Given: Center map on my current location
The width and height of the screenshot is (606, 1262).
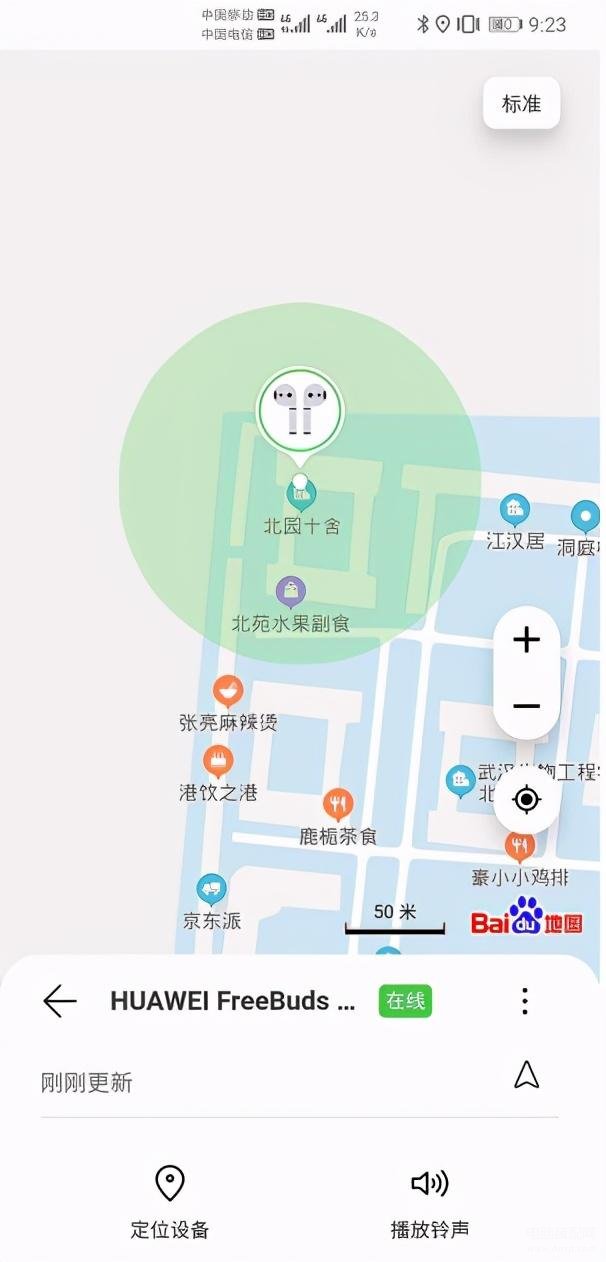Looking at the screenshot, I should tap(526, 800).
